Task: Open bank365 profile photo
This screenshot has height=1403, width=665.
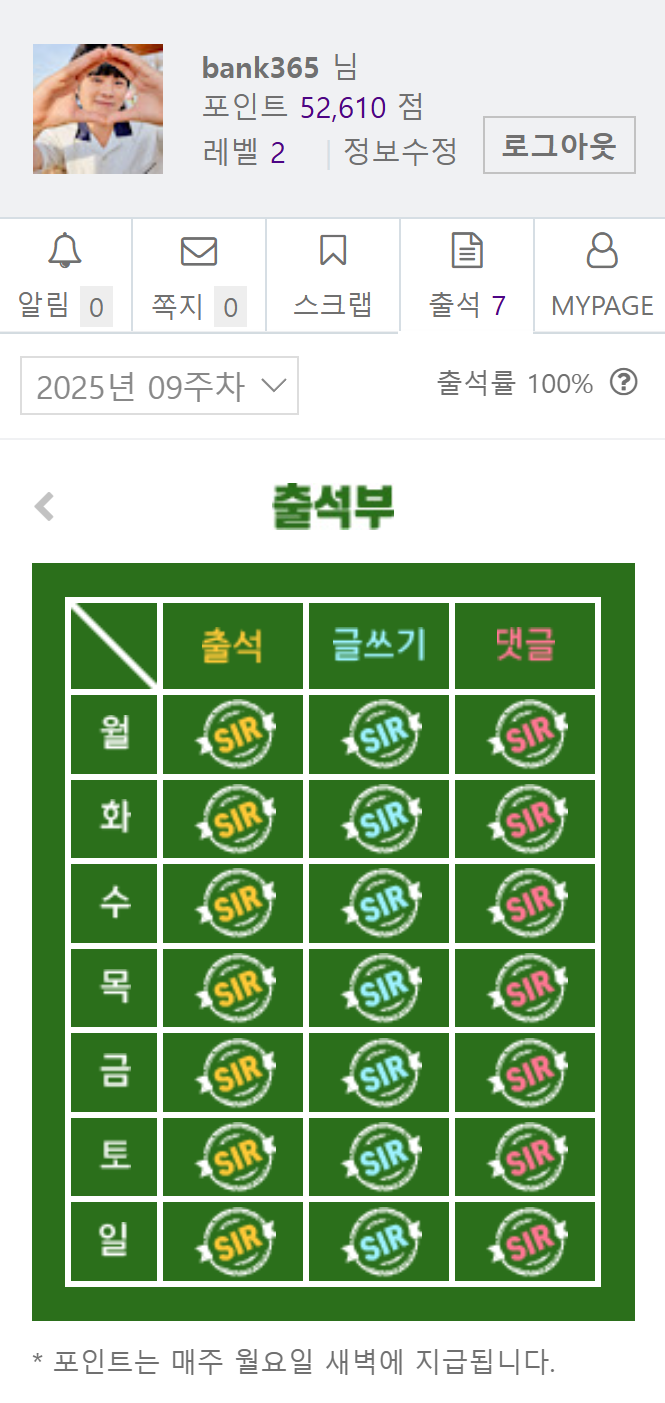Action: click(x=98, y=109)
